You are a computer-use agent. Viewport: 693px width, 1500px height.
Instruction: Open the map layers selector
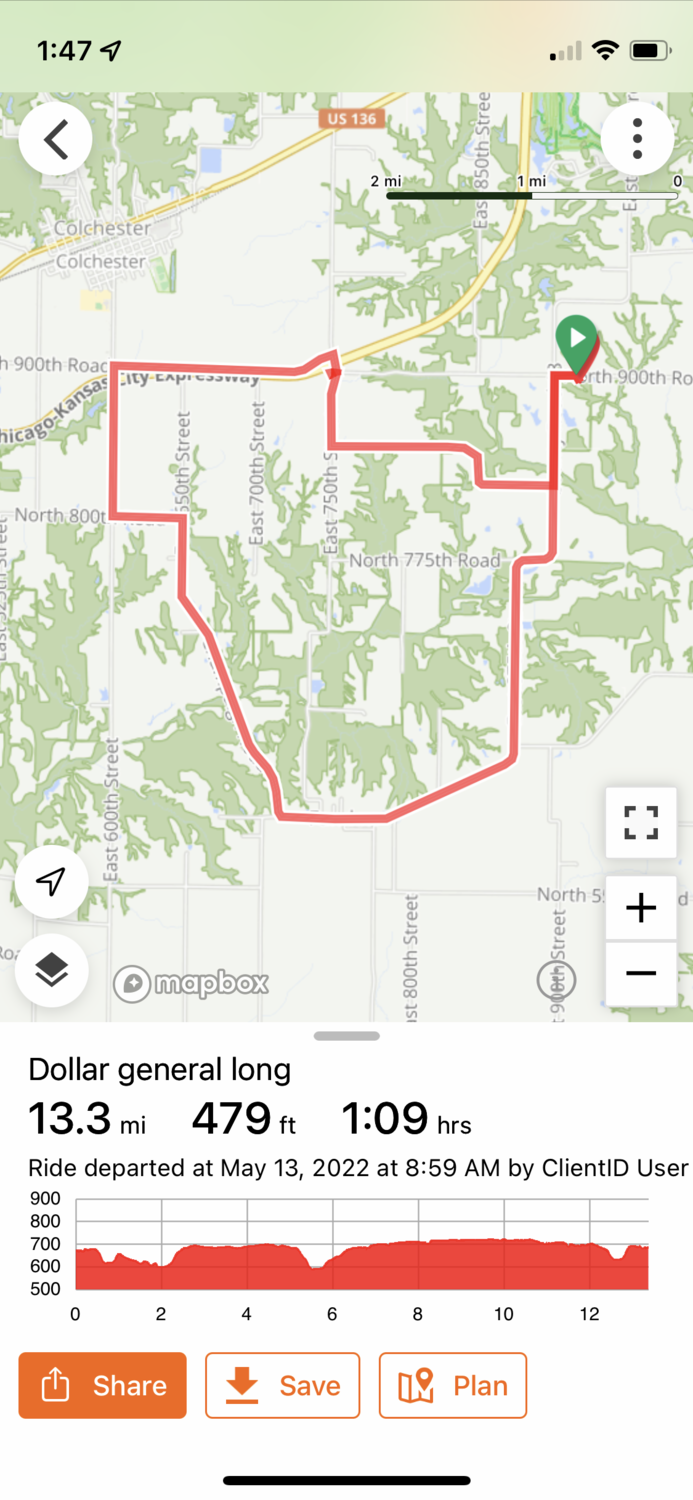(x=51, y=969)
